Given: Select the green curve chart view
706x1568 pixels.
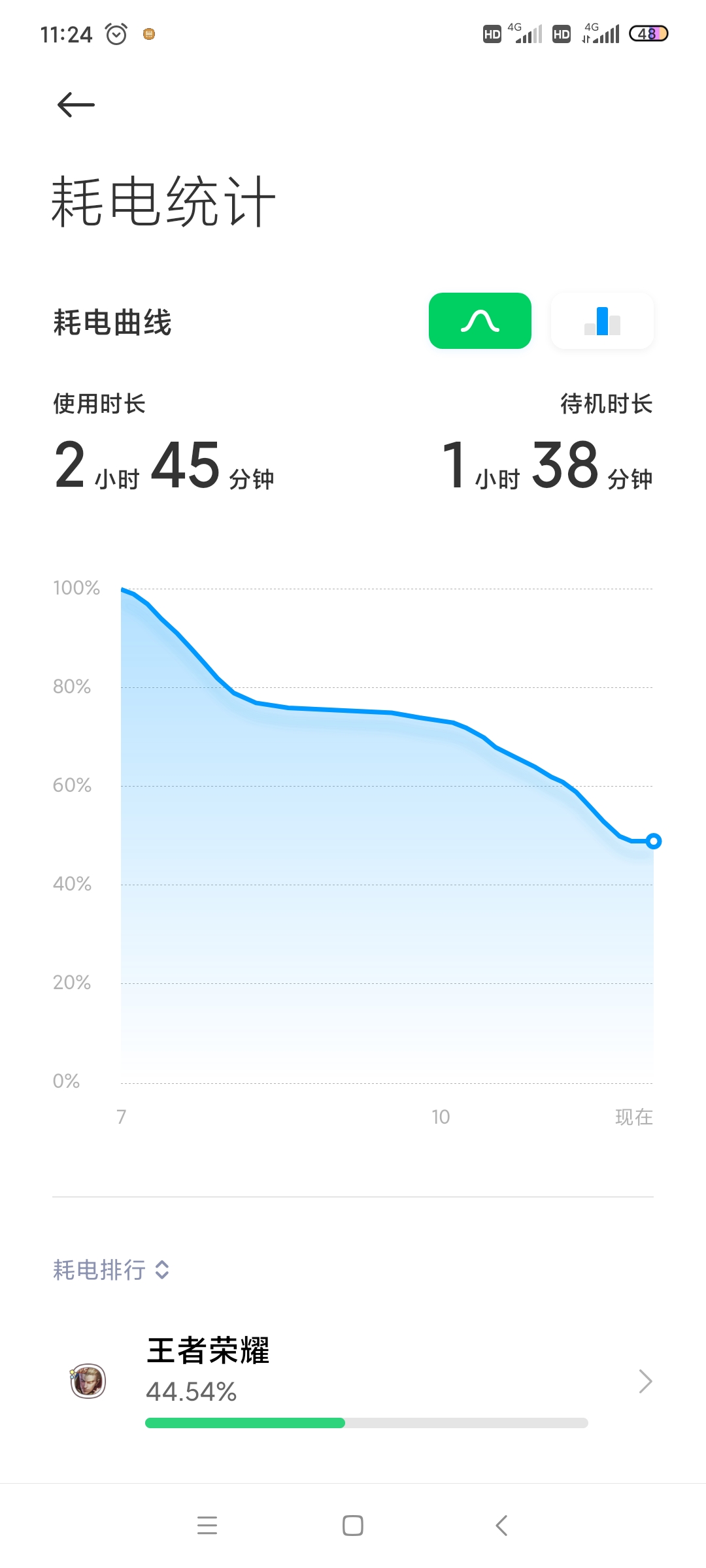Looking at the screenshot, I should [x=480, y=321].
